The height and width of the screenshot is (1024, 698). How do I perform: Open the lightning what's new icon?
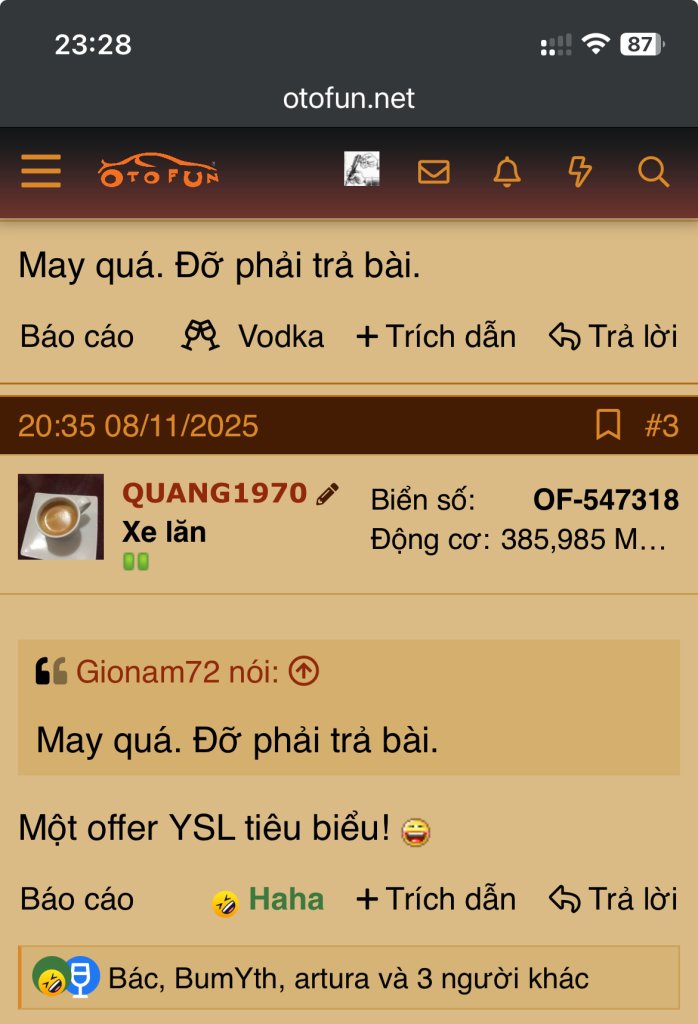click(580, 172)
